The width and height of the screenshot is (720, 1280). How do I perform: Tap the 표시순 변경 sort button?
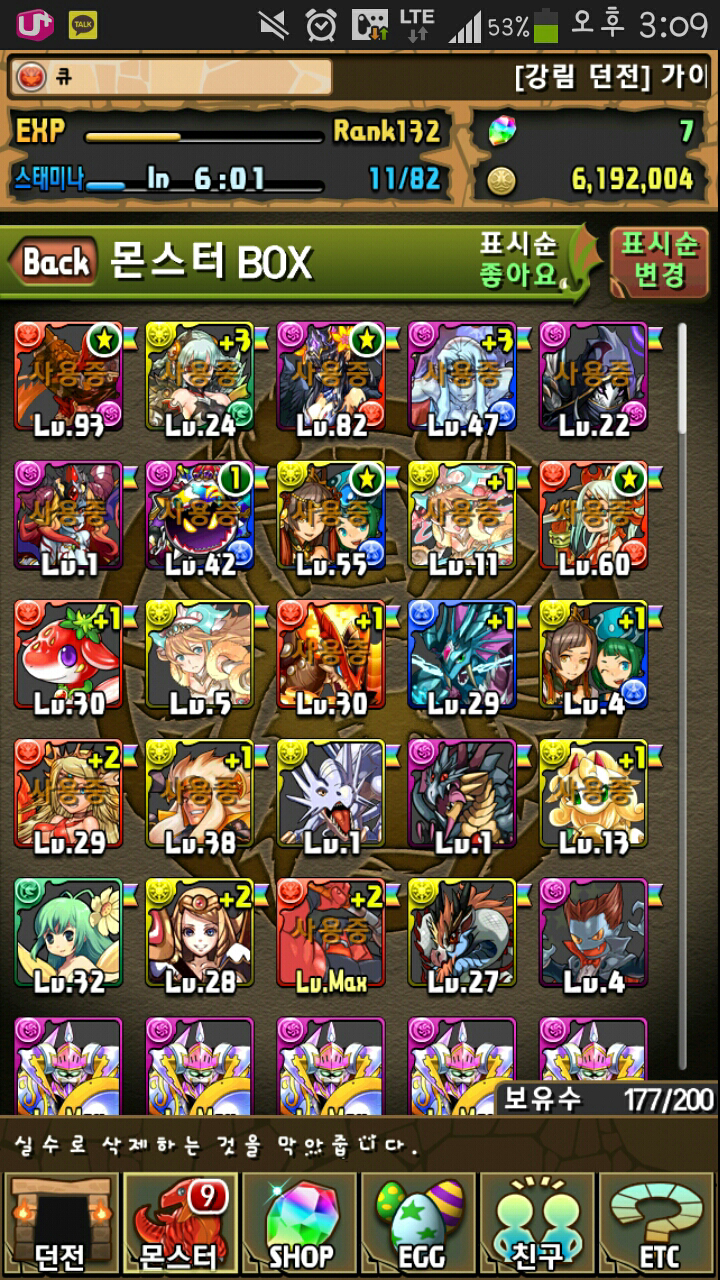(659, 259)
